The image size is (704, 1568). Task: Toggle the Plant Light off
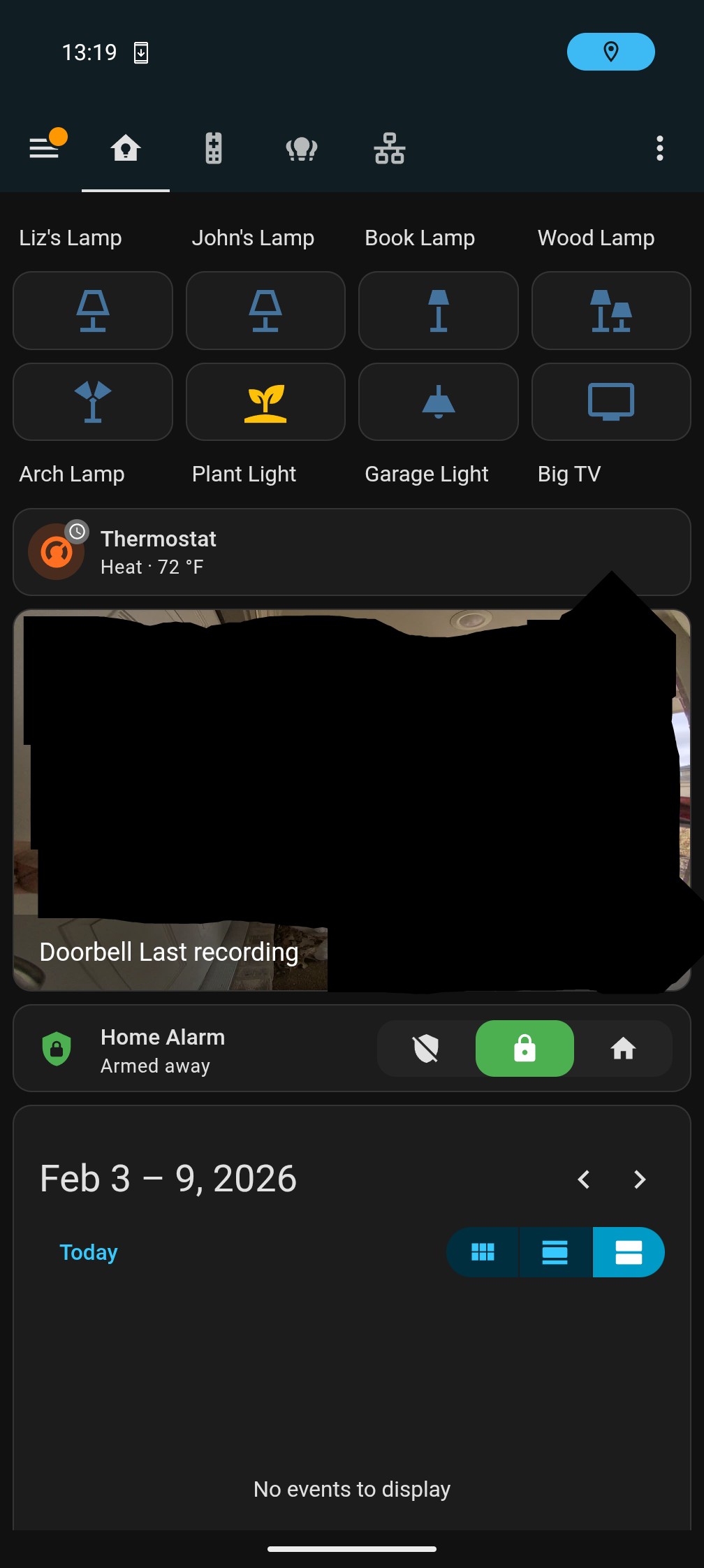[x=265, y=402]
